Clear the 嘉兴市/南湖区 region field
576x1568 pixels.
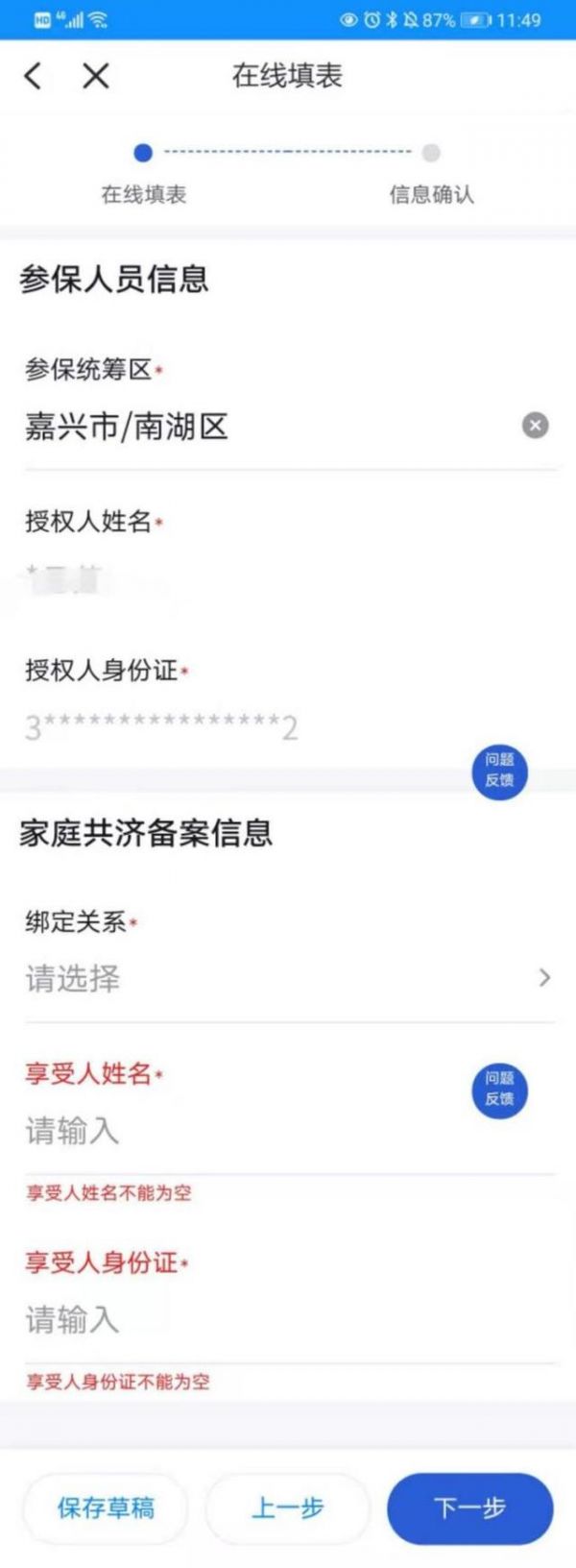point(535,425)
